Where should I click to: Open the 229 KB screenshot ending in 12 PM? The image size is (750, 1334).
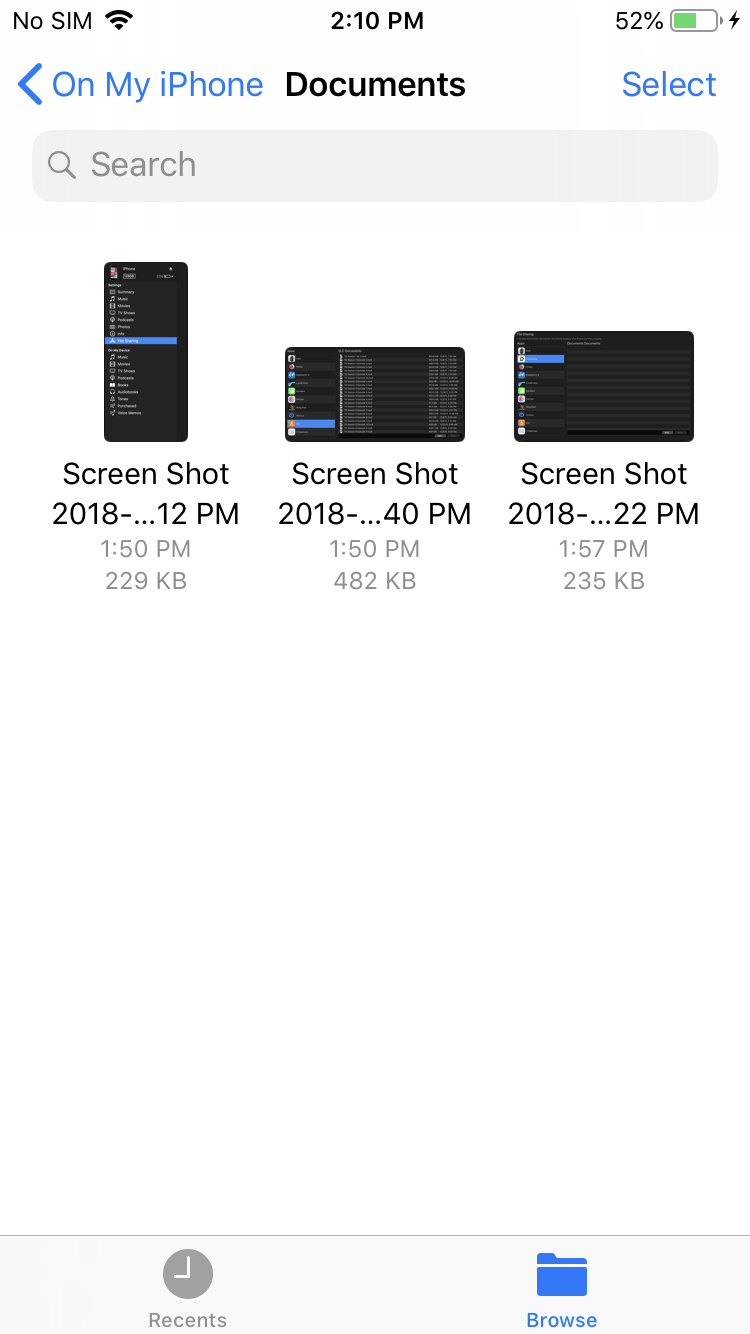pos(146,352)
